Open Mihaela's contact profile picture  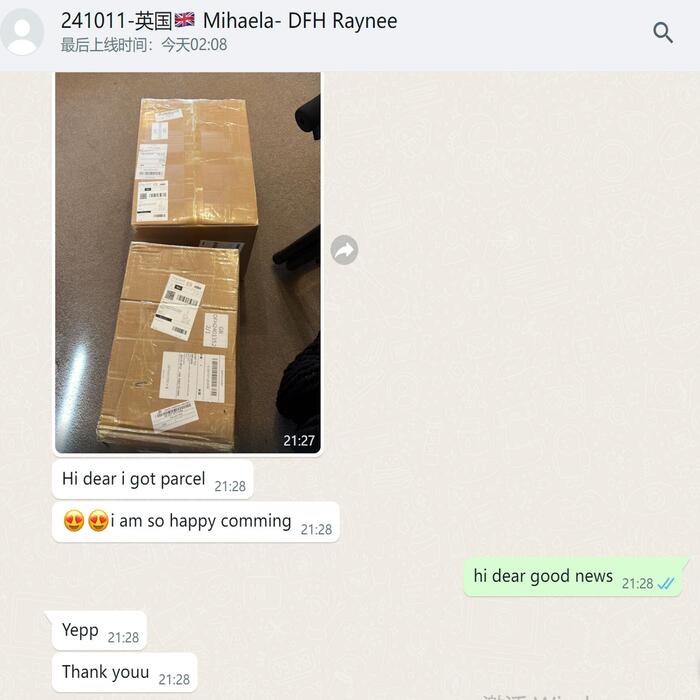click(22, 32)
